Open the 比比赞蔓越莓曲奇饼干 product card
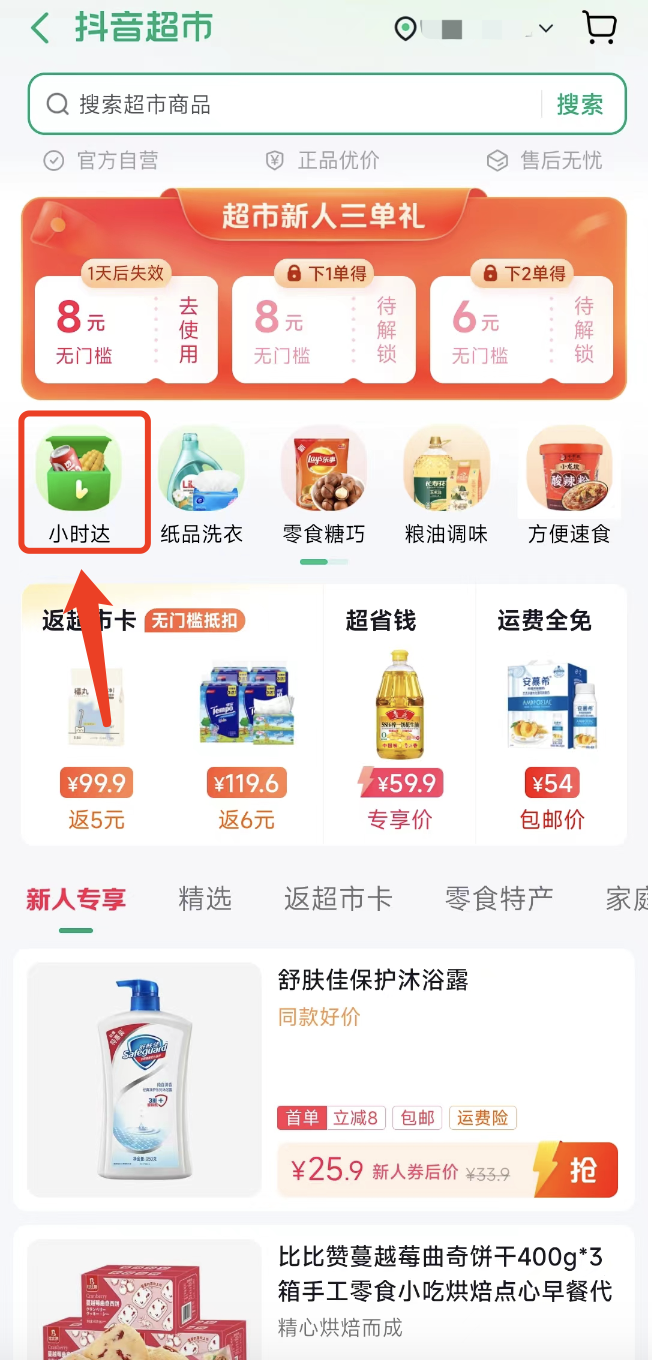Image resolution: width=652 pixels, height=1360 pixels. point(325,1292)
